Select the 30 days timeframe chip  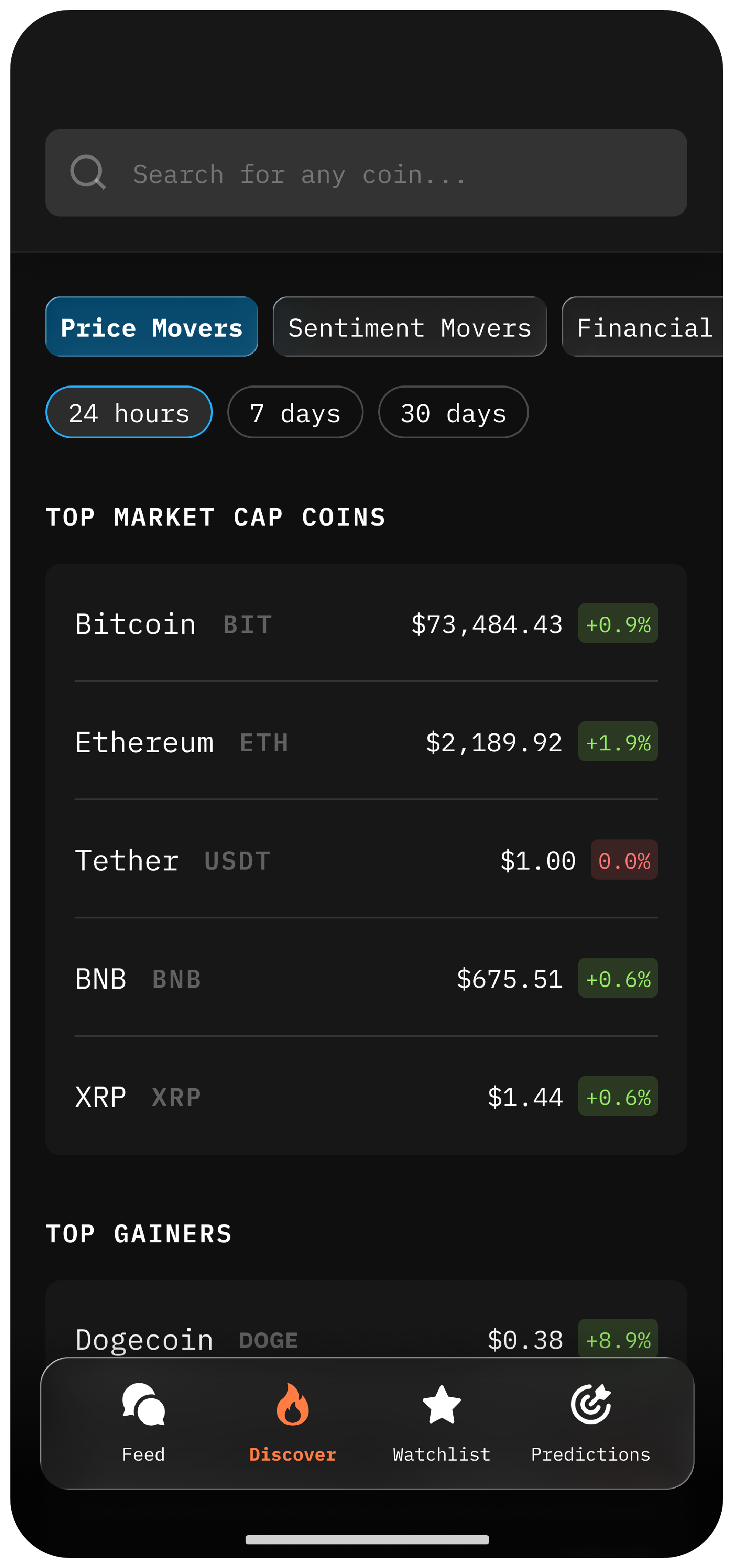coord(453,412)
